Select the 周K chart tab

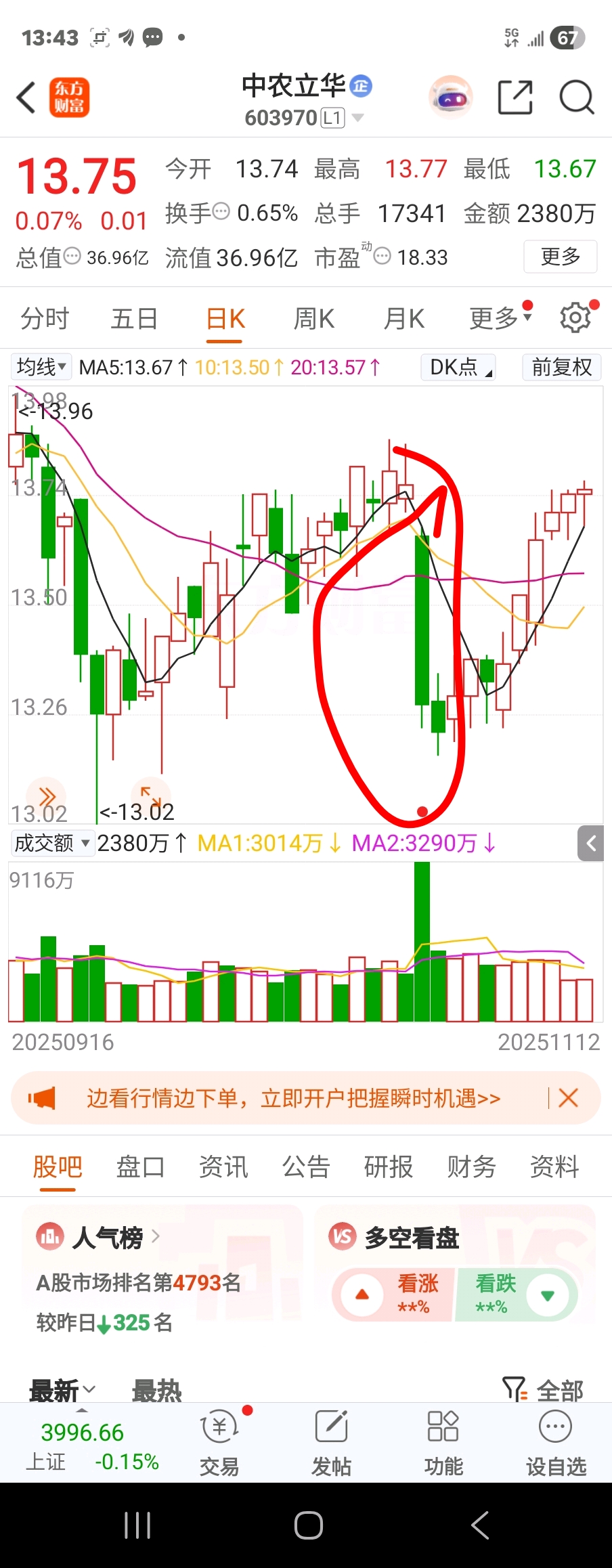pyautogui.click(x=314, y=318)
